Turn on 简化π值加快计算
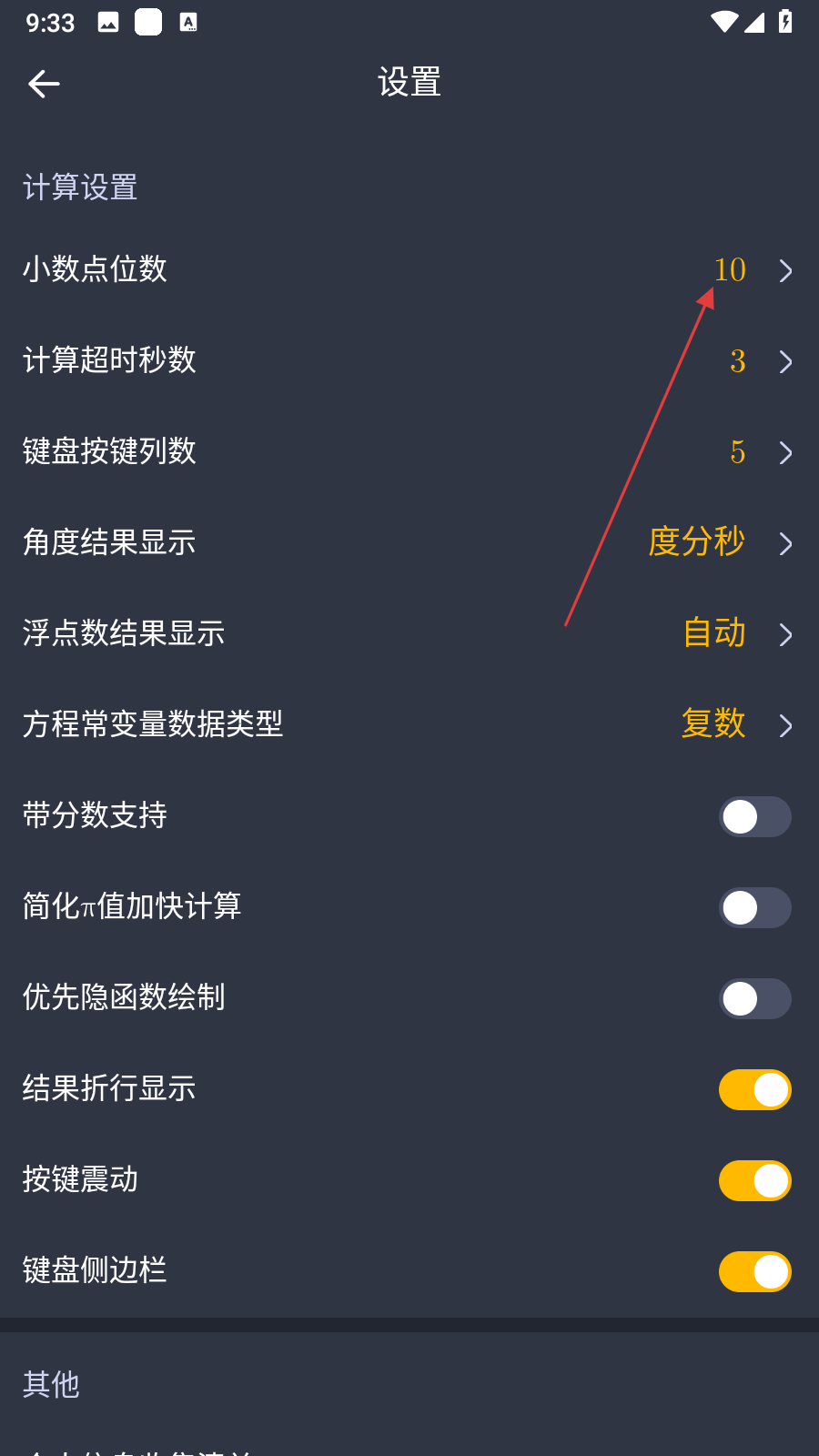 (x=754, y=907)
